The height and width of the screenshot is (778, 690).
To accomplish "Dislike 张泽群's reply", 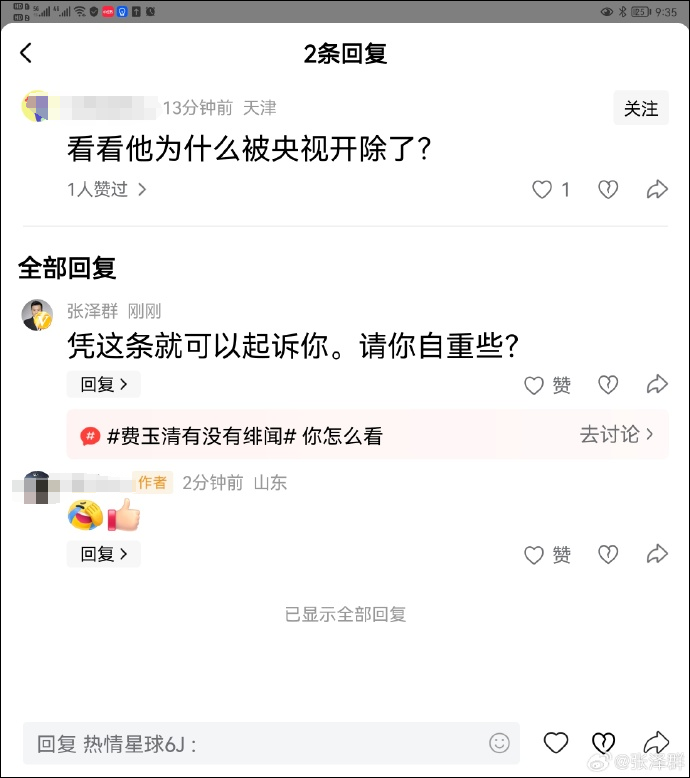I will coord(608,385).
